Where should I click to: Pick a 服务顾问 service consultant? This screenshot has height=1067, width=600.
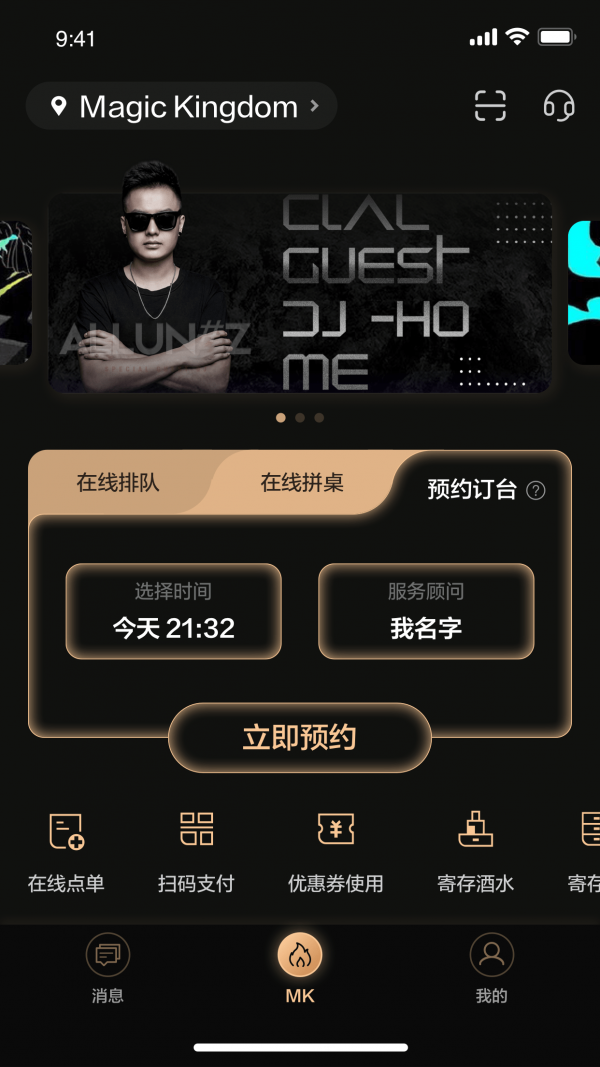pyautogui.click(x=426, y=611)
